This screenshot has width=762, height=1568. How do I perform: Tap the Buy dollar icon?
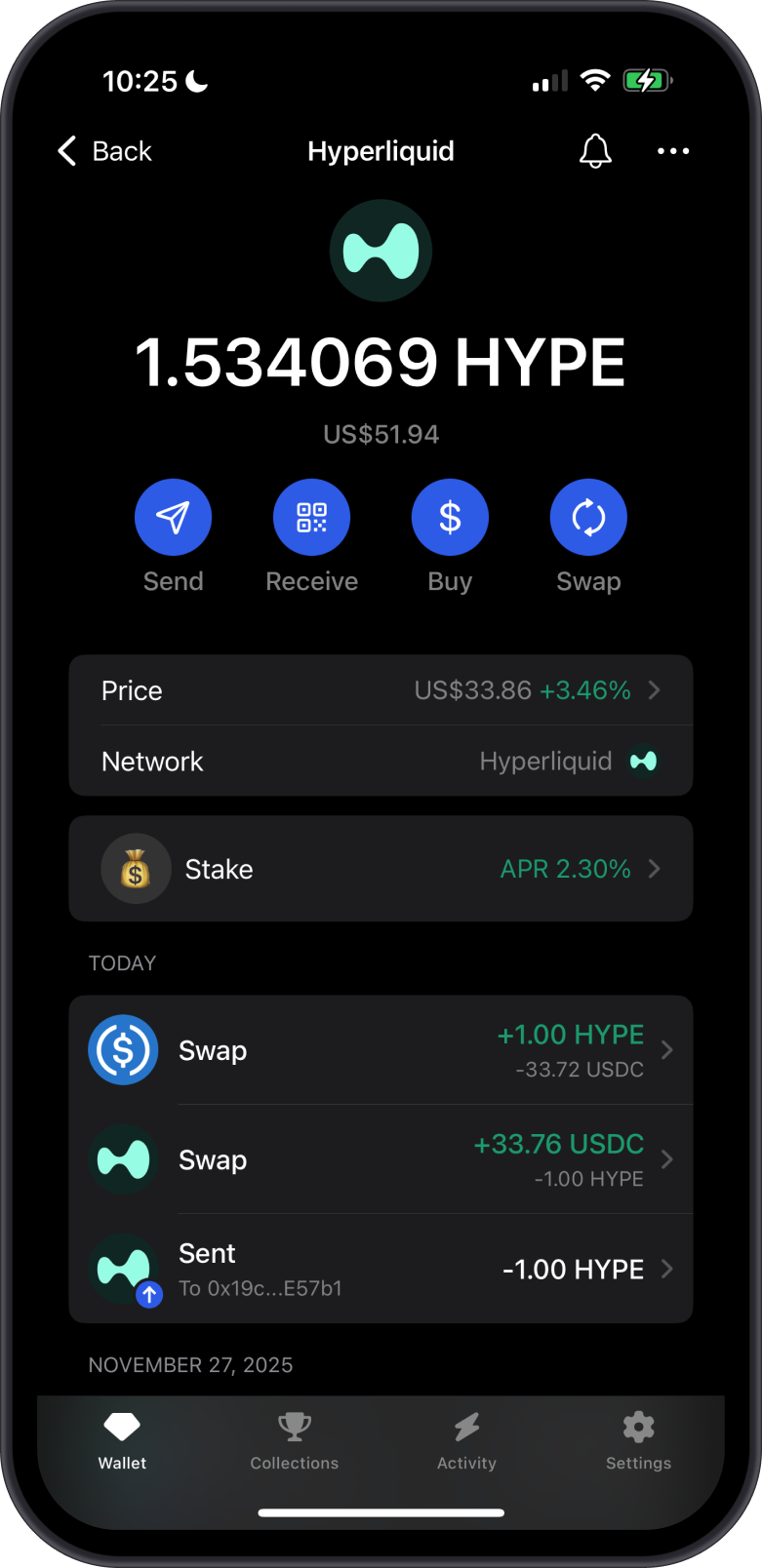pos(450,517)
